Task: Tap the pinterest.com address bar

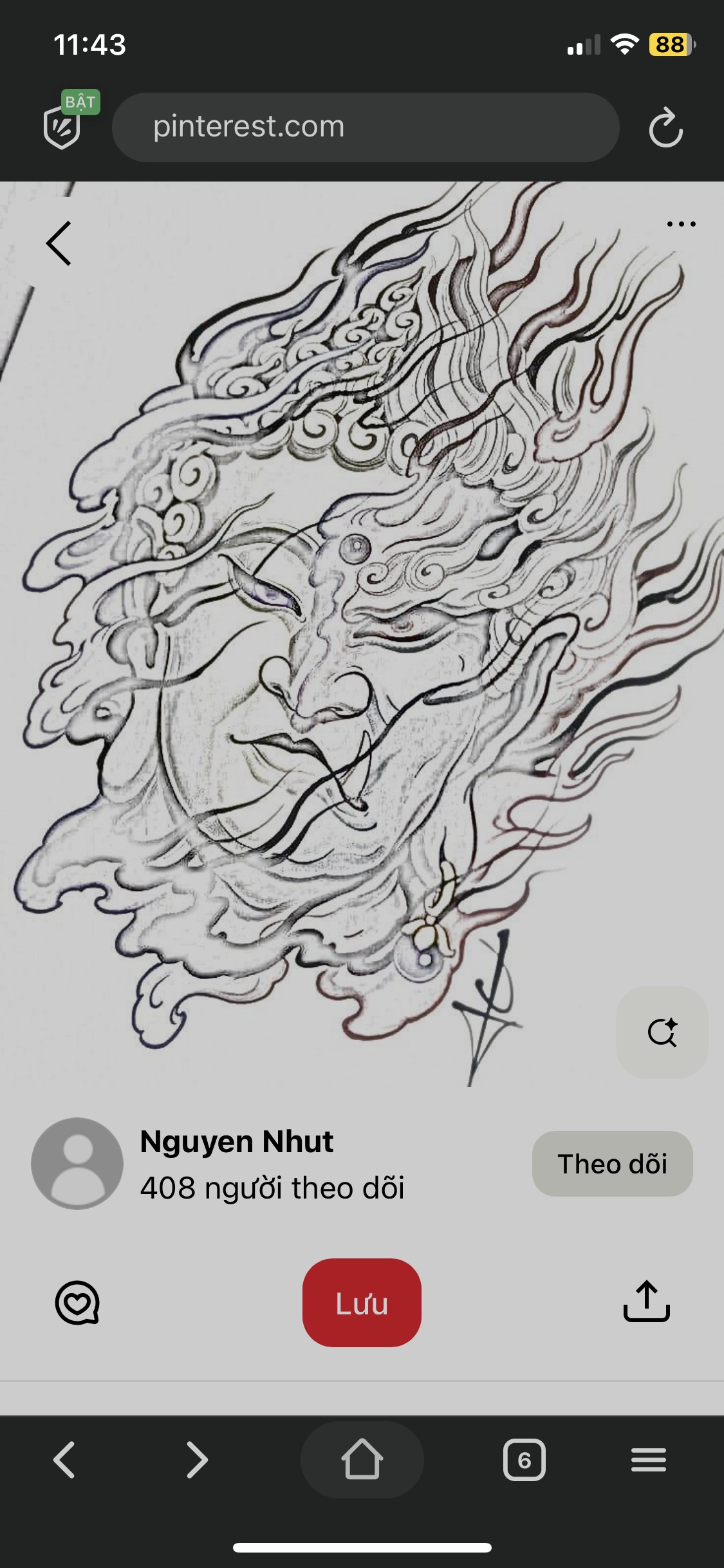Action: point(366,127)
